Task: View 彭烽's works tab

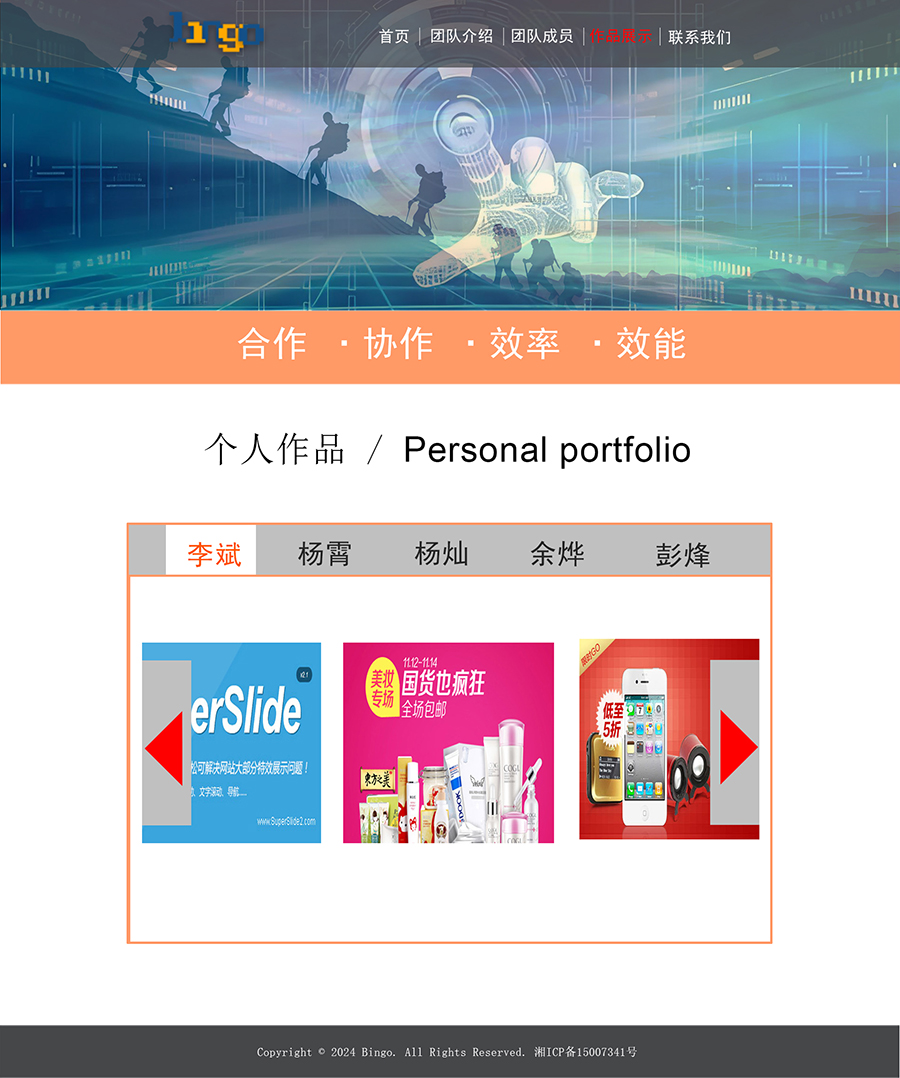Action: pyautogui.click(x=682, y=553)
